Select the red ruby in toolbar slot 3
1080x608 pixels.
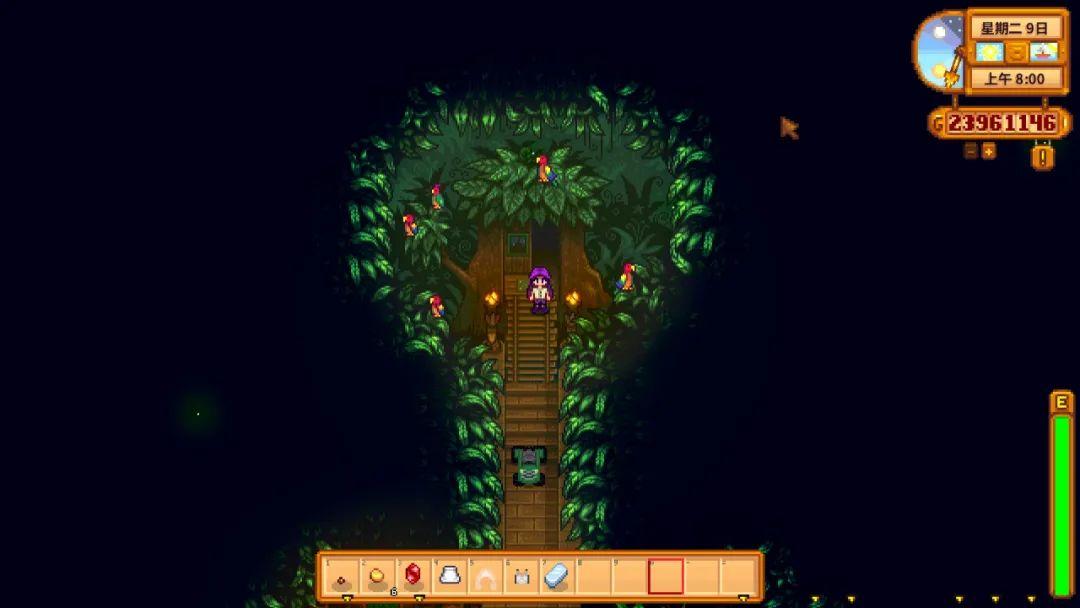pos(414,576)
